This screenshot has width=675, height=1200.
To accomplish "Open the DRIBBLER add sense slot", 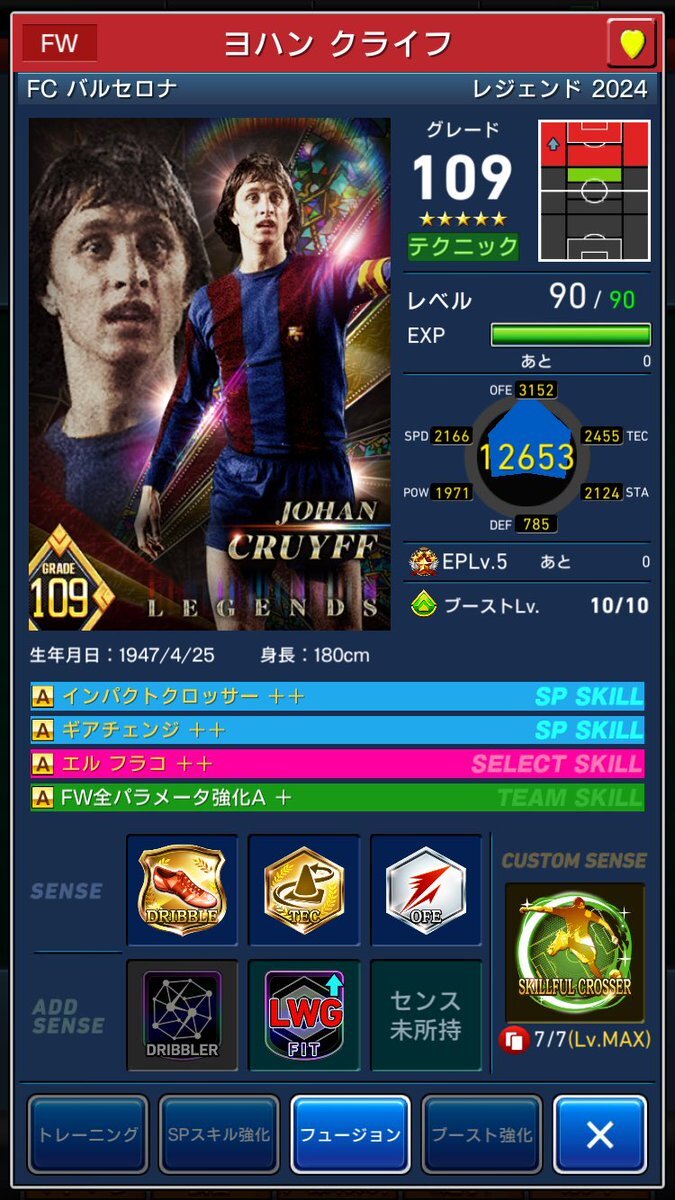I will click(x=182, y=1015).
